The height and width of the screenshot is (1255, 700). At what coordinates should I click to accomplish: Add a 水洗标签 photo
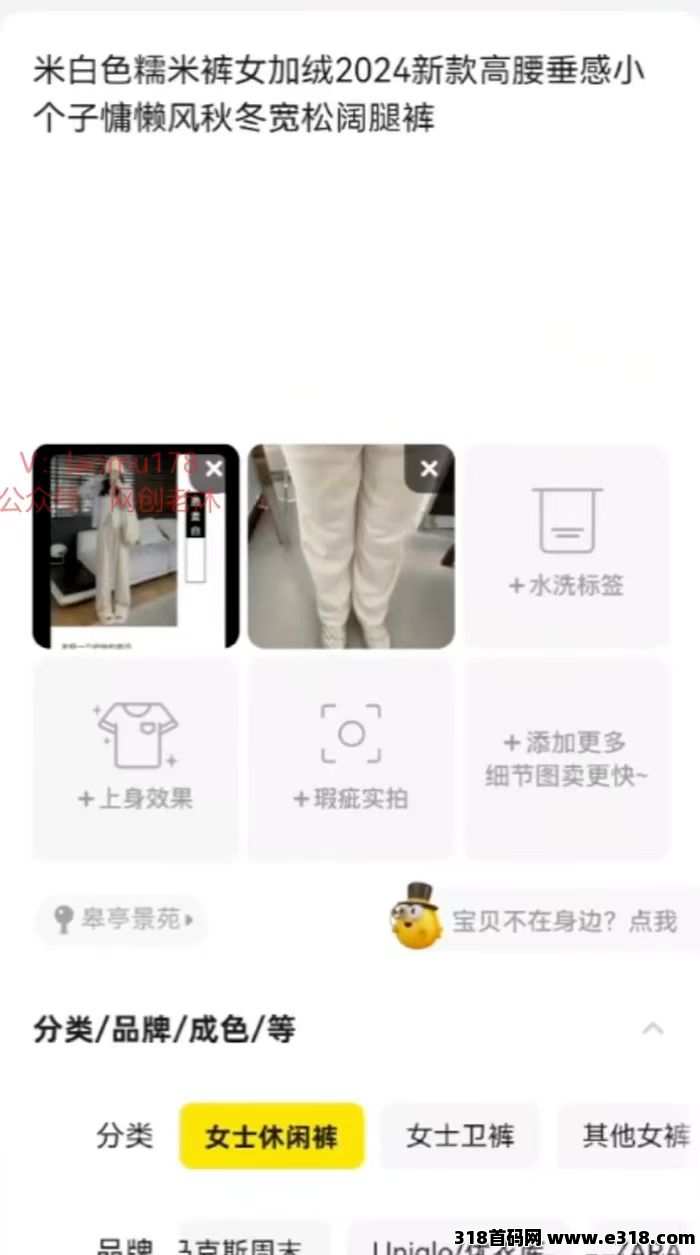(567, 546)
